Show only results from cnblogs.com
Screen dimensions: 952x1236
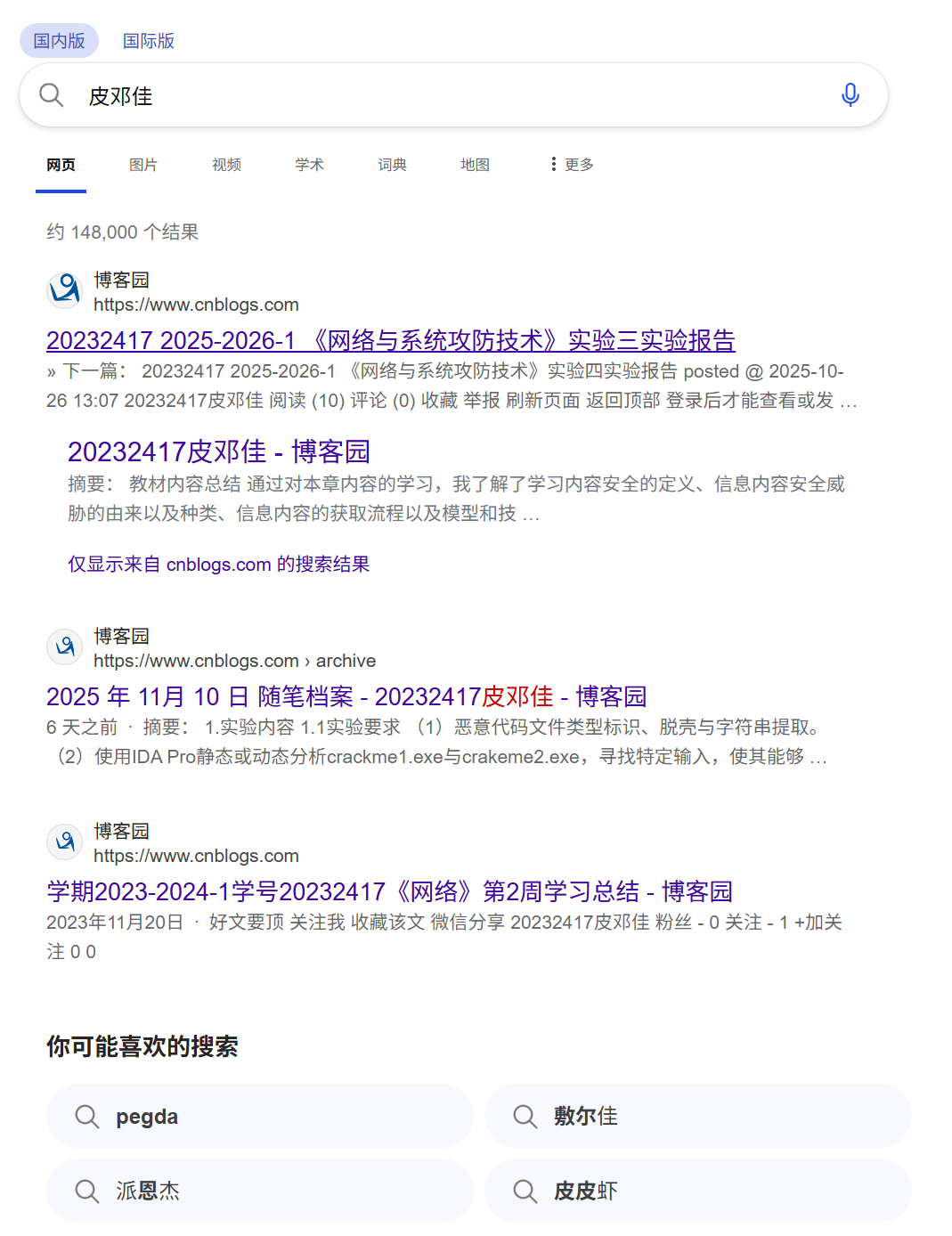(x=218, y=564)
